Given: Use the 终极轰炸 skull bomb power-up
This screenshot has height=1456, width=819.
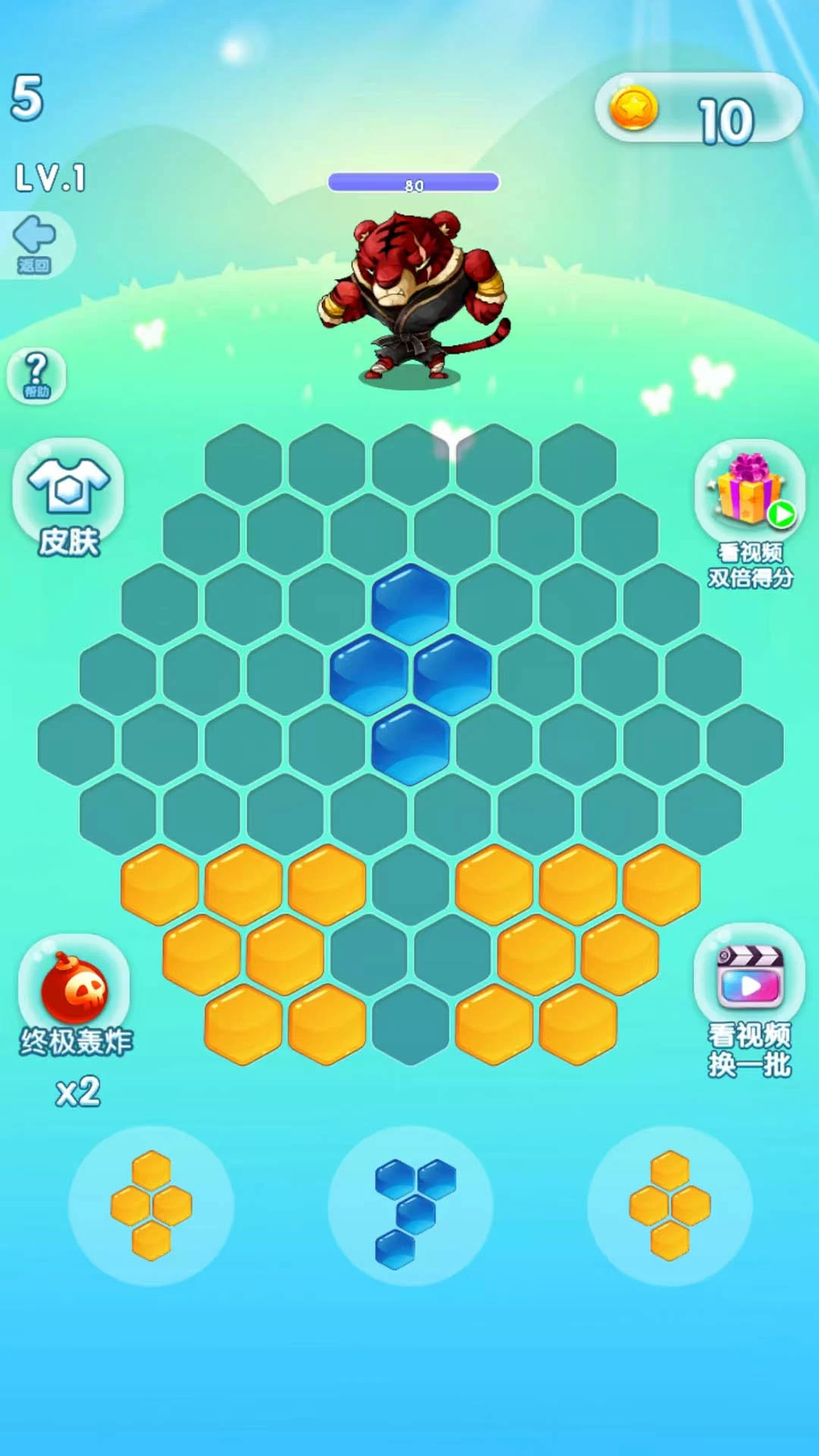Looking at the screenshot, I should click(74, 988).
